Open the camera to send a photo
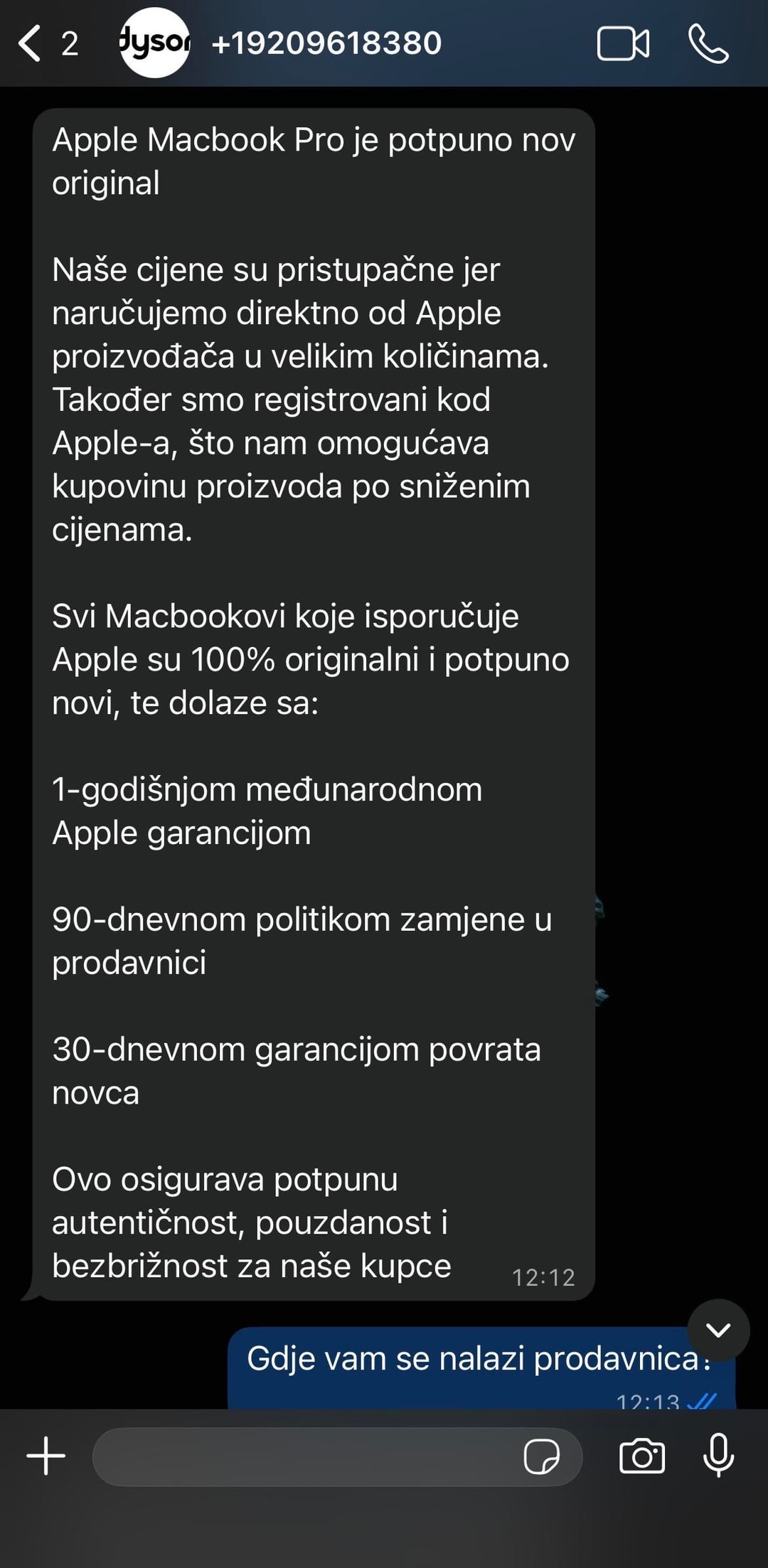The height and width of the screenshot is (1568, 768). pos(642,1456)
